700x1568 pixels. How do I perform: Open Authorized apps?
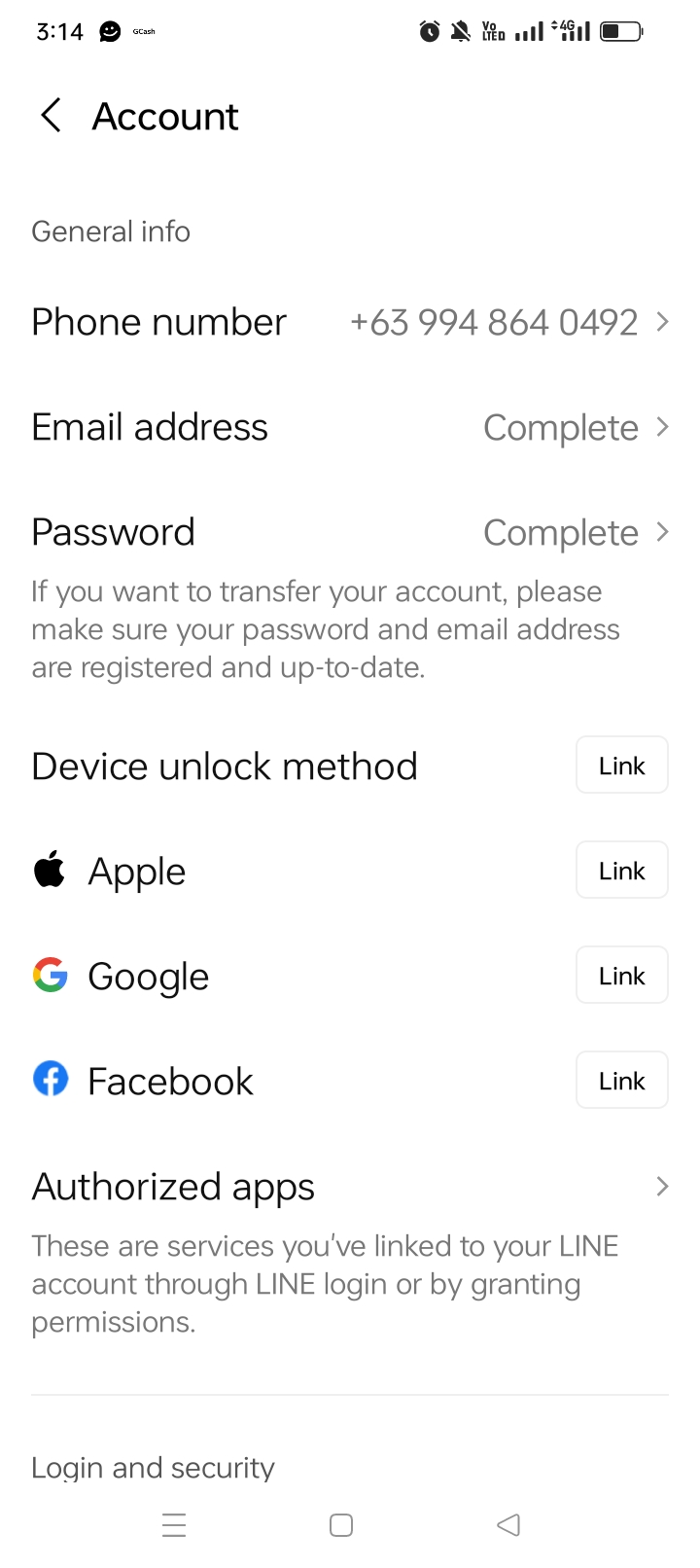pyautogui.click(x=350, y=1186)
